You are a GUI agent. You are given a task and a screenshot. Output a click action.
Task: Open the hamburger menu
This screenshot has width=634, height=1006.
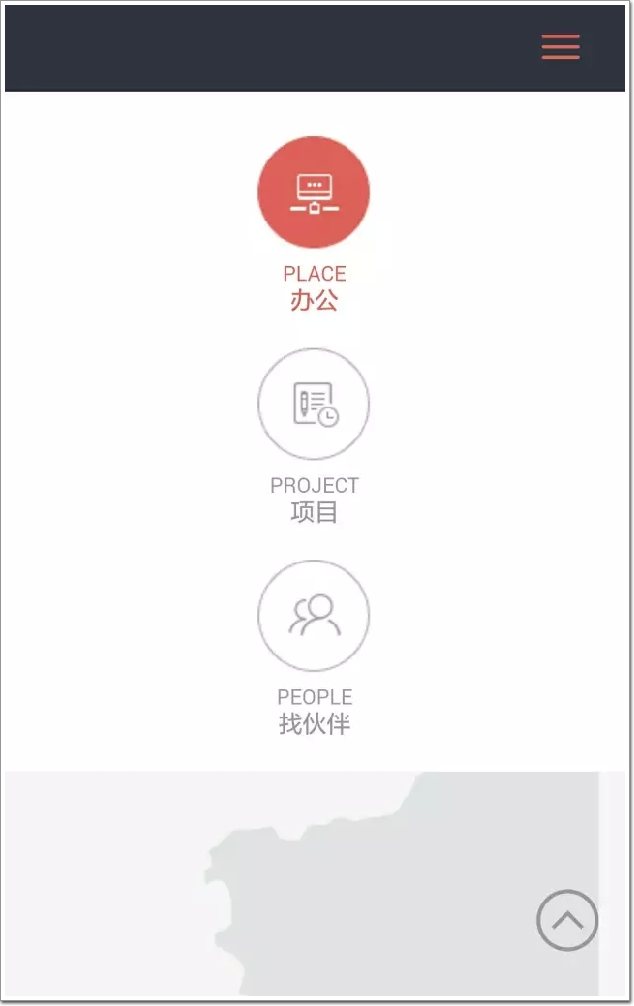pos(560,47)
